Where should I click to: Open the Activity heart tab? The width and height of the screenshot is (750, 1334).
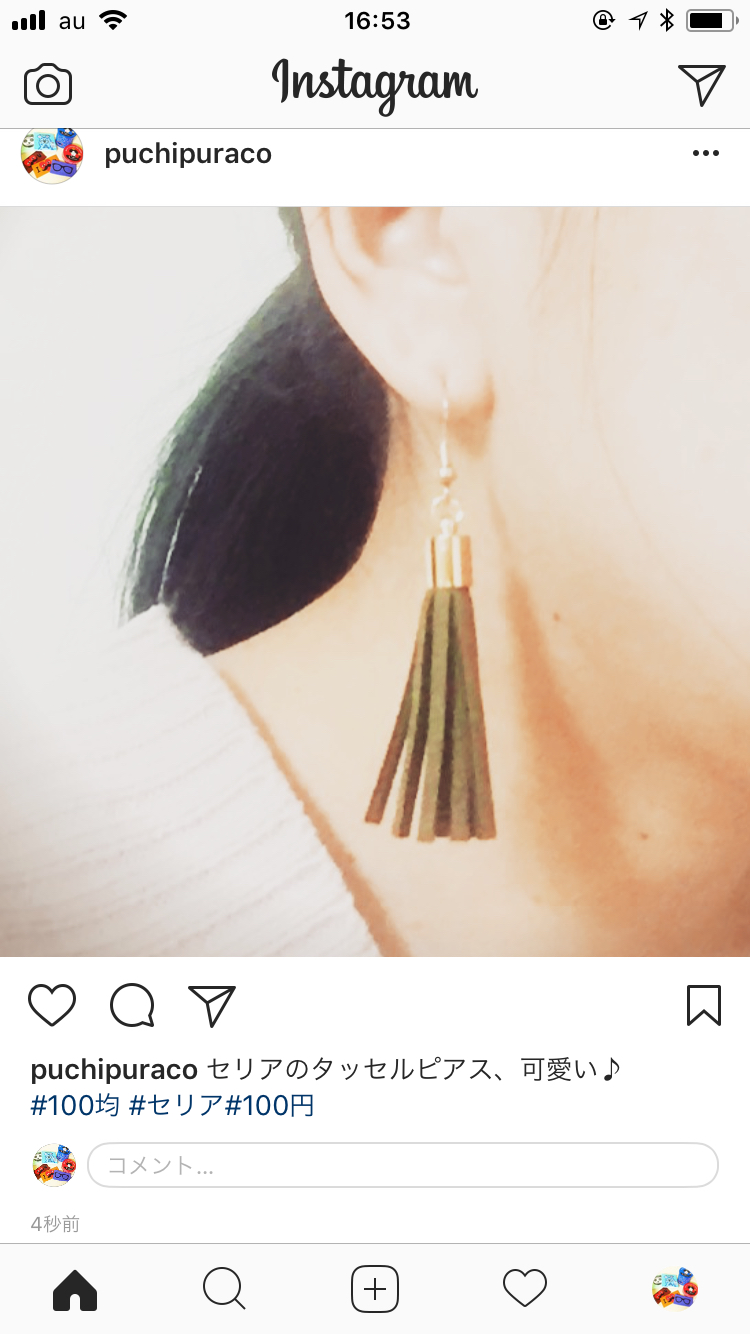[525, 1289]
